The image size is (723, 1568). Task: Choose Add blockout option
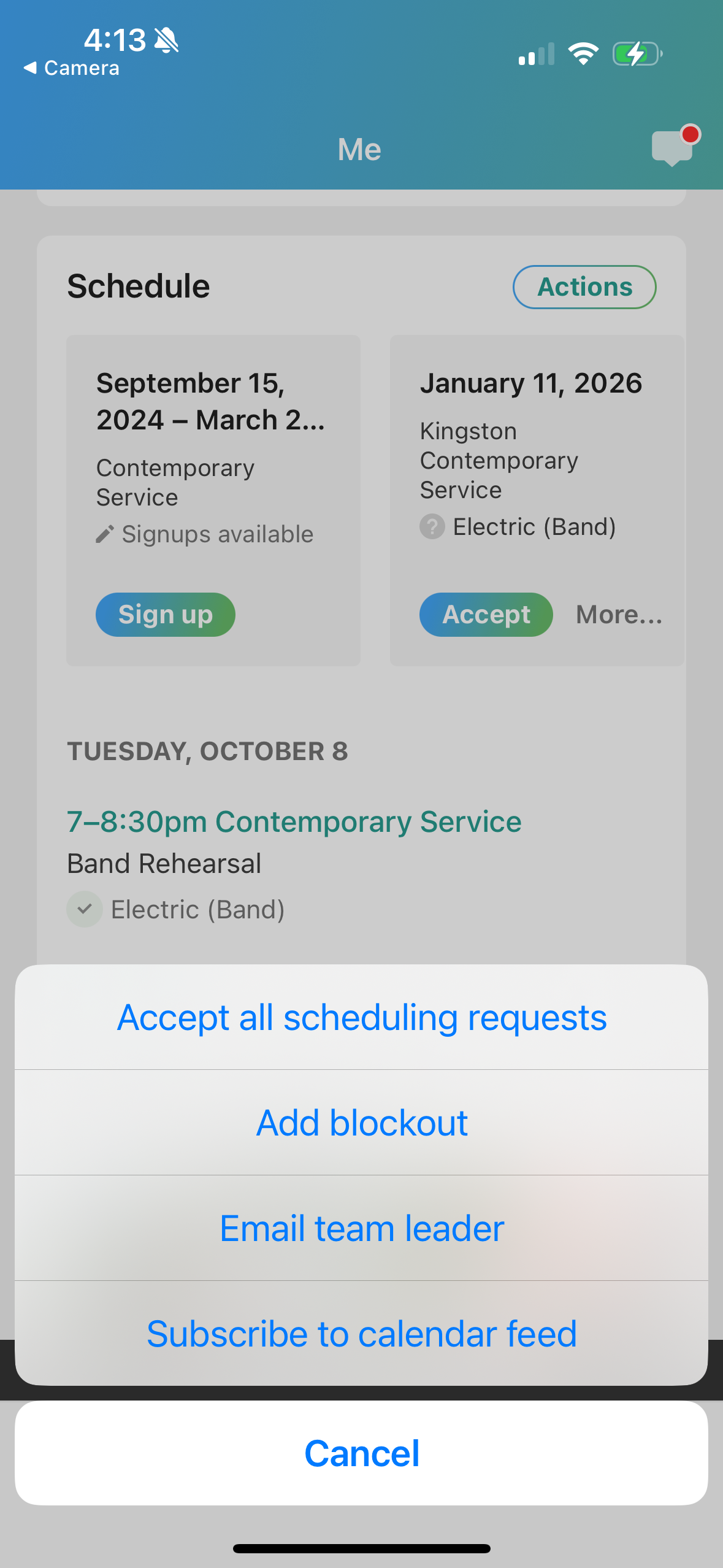point(362,1123)
